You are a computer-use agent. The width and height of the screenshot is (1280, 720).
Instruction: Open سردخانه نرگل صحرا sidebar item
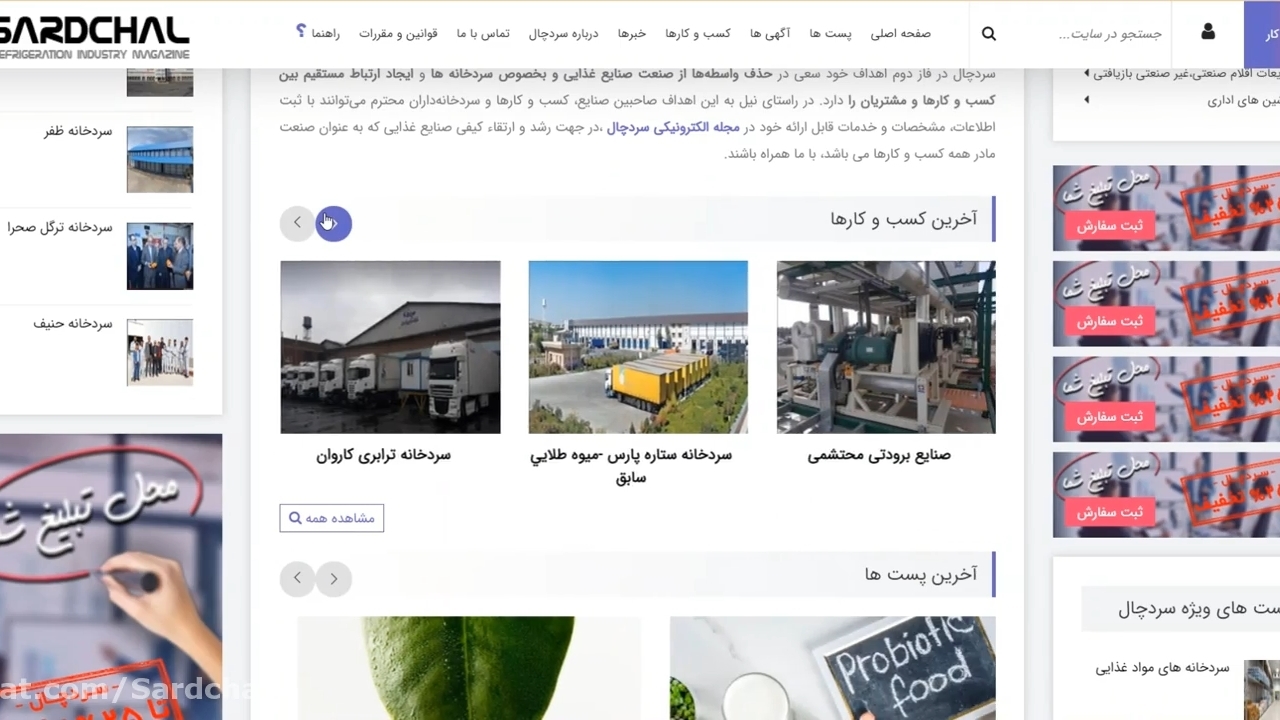click(x=60, y=227)
